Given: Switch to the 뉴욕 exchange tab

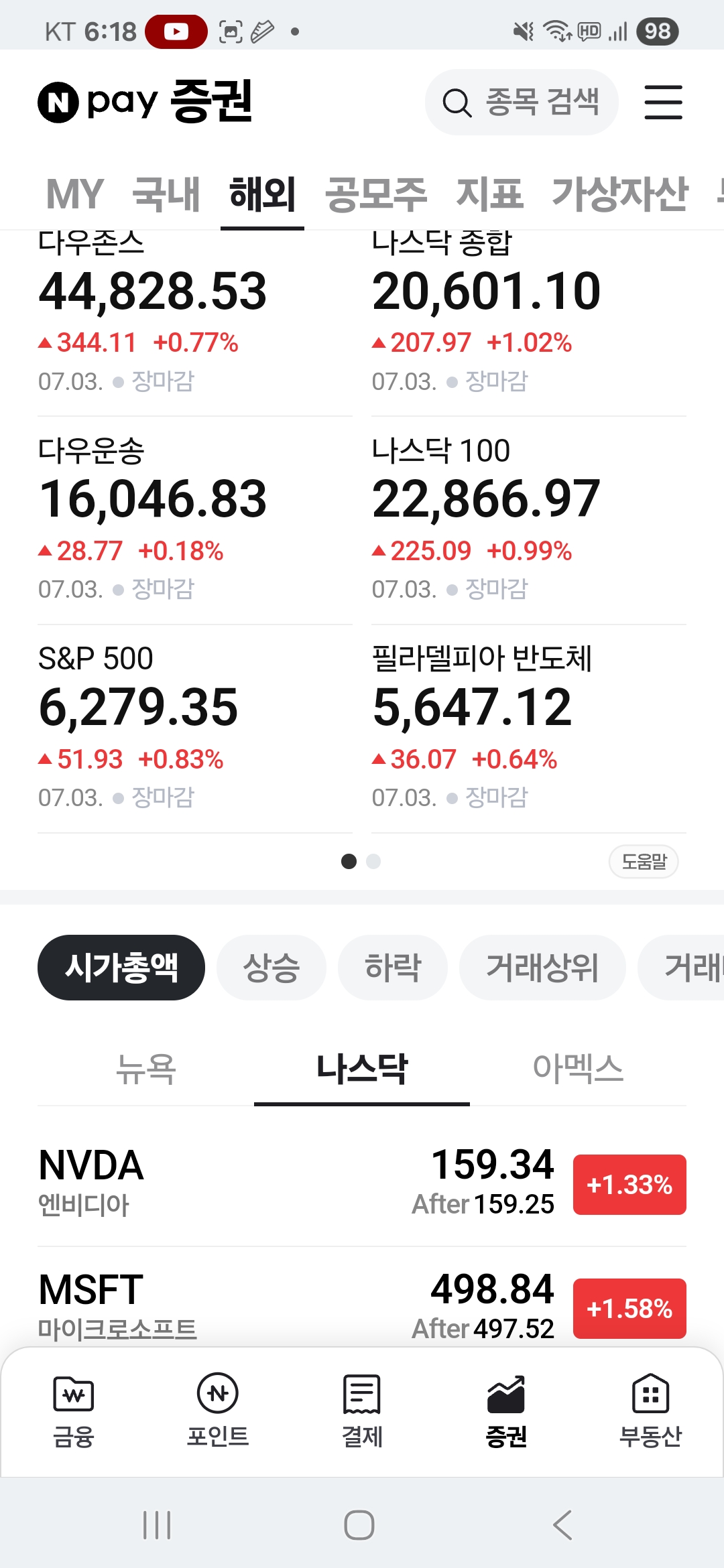Looking at the screenshot, I should coord(145,1069).
